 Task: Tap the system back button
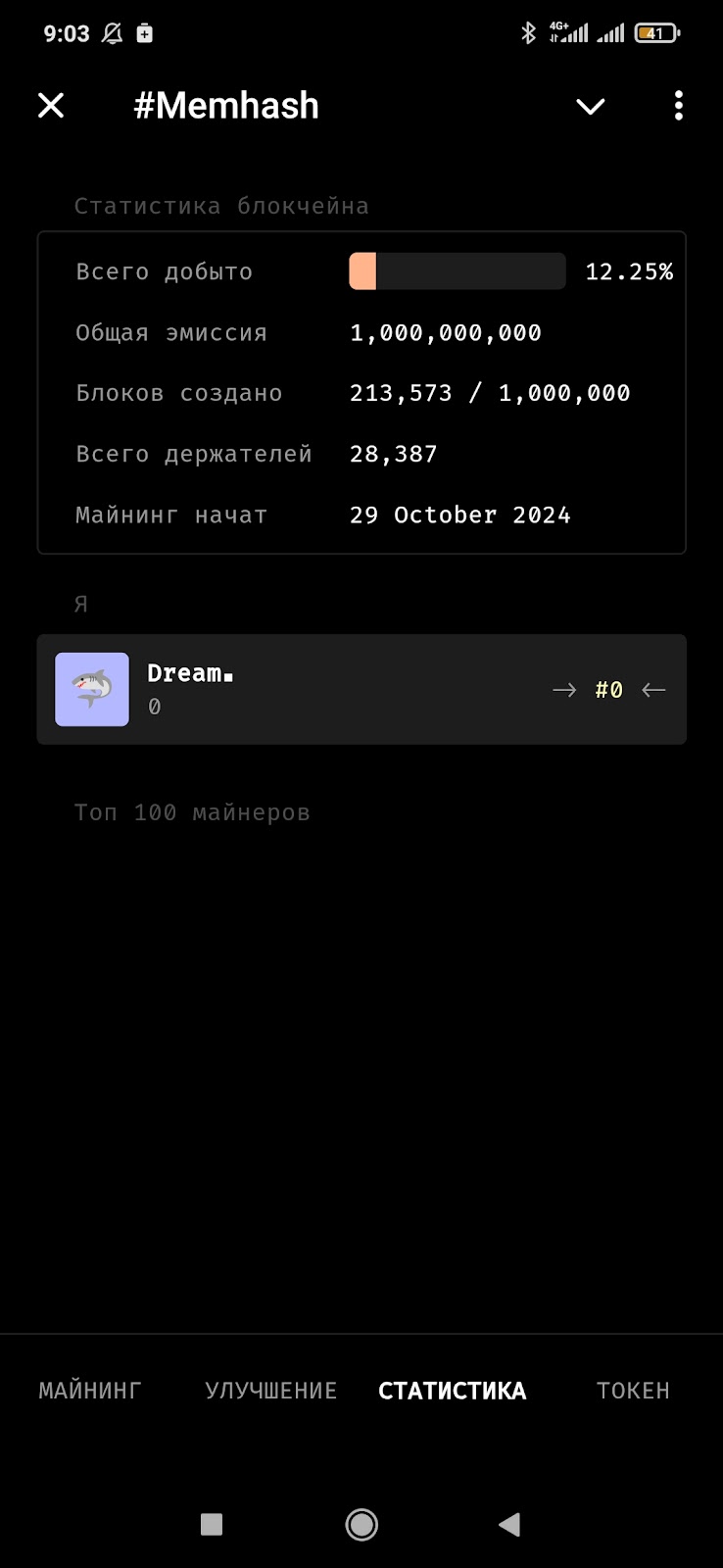[x=509, y=1524]
